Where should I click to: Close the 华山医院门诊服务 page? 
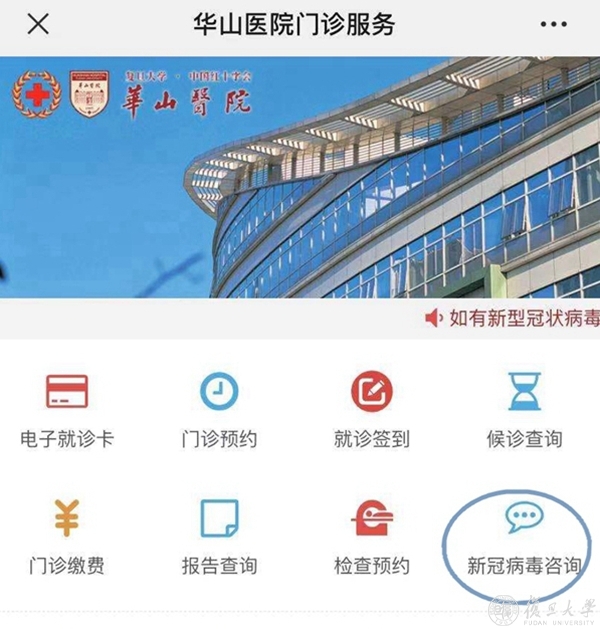click(38, 24)
